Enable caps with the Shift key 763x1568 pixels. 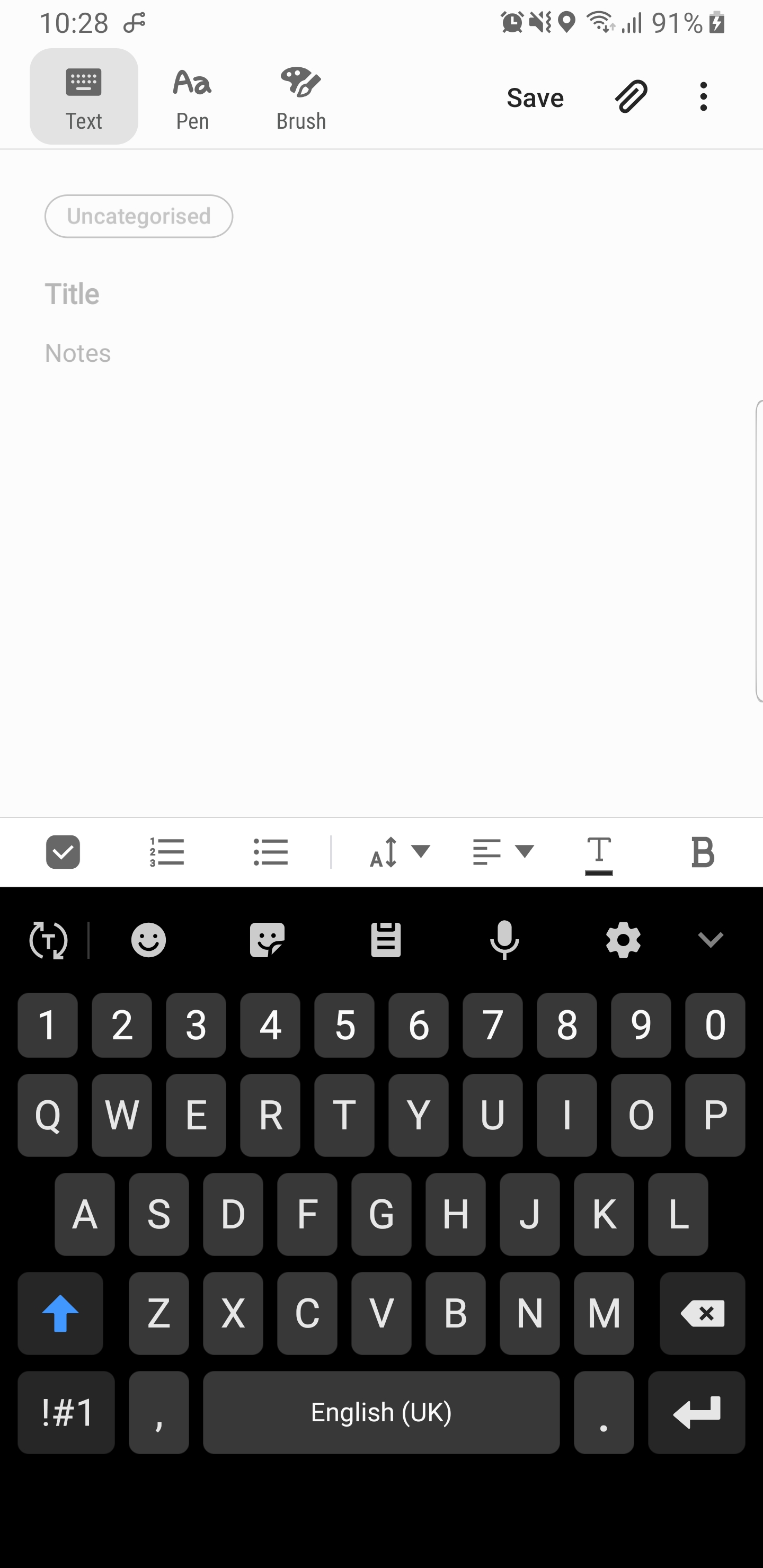pos(60,1314)
